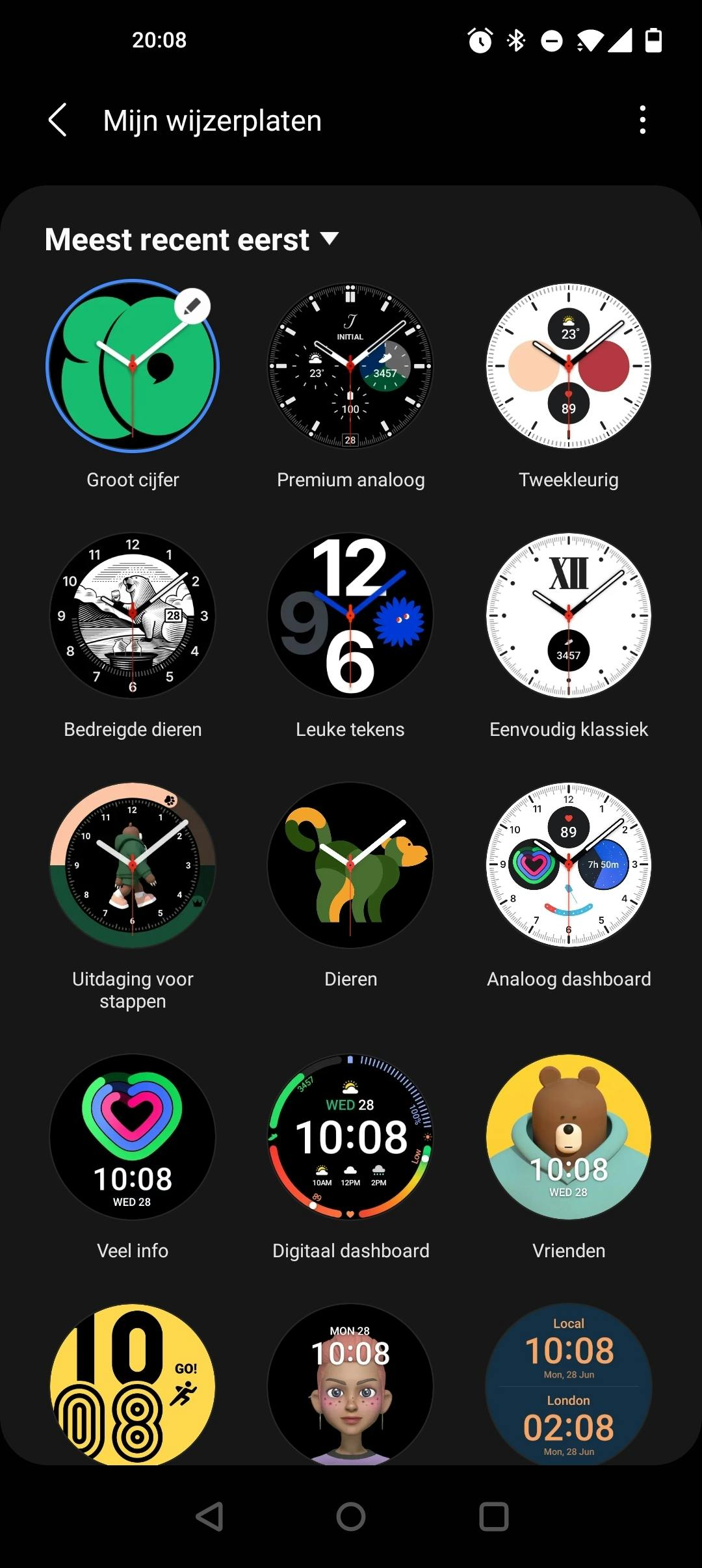
Task: Choose the Vrienden bear watch face
Action: point(568,1137)
